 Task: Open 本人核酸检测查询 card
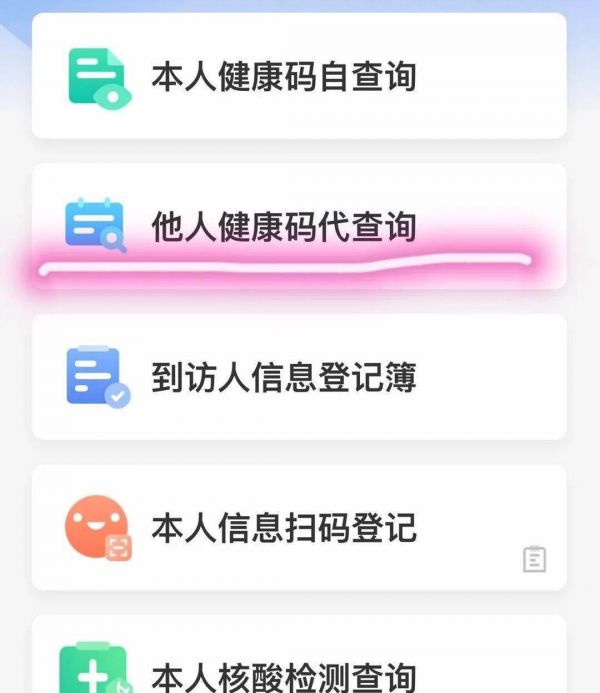click(299, 665)
